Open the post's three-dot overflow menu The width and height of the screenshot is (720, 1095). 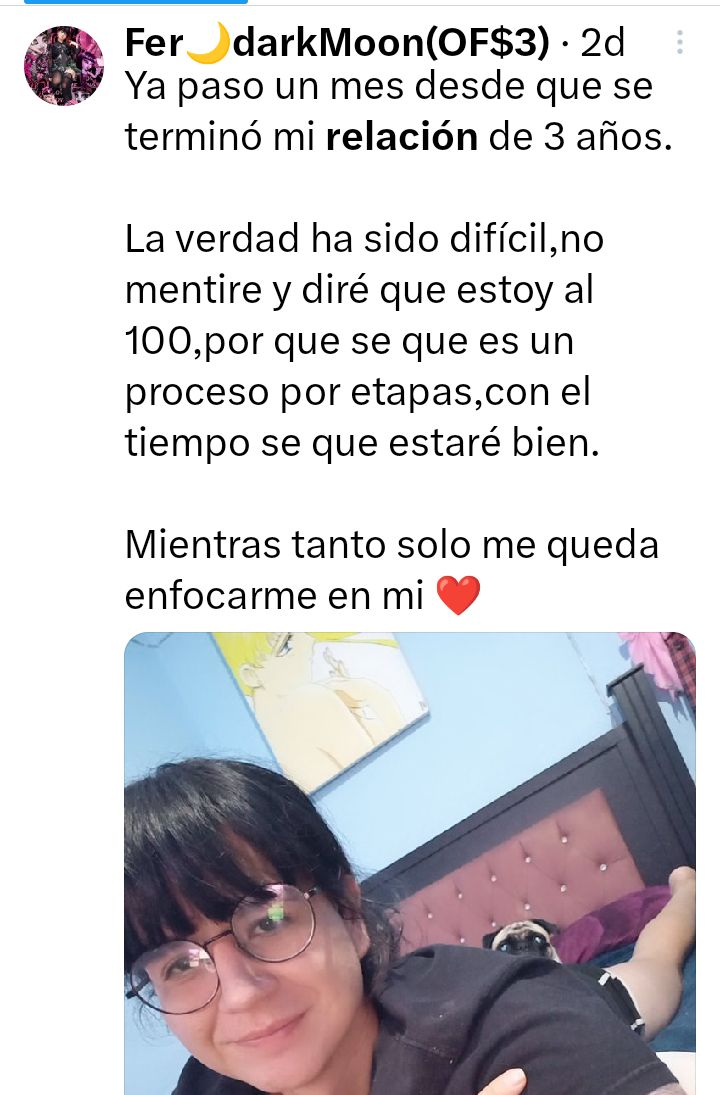(680, 43)
